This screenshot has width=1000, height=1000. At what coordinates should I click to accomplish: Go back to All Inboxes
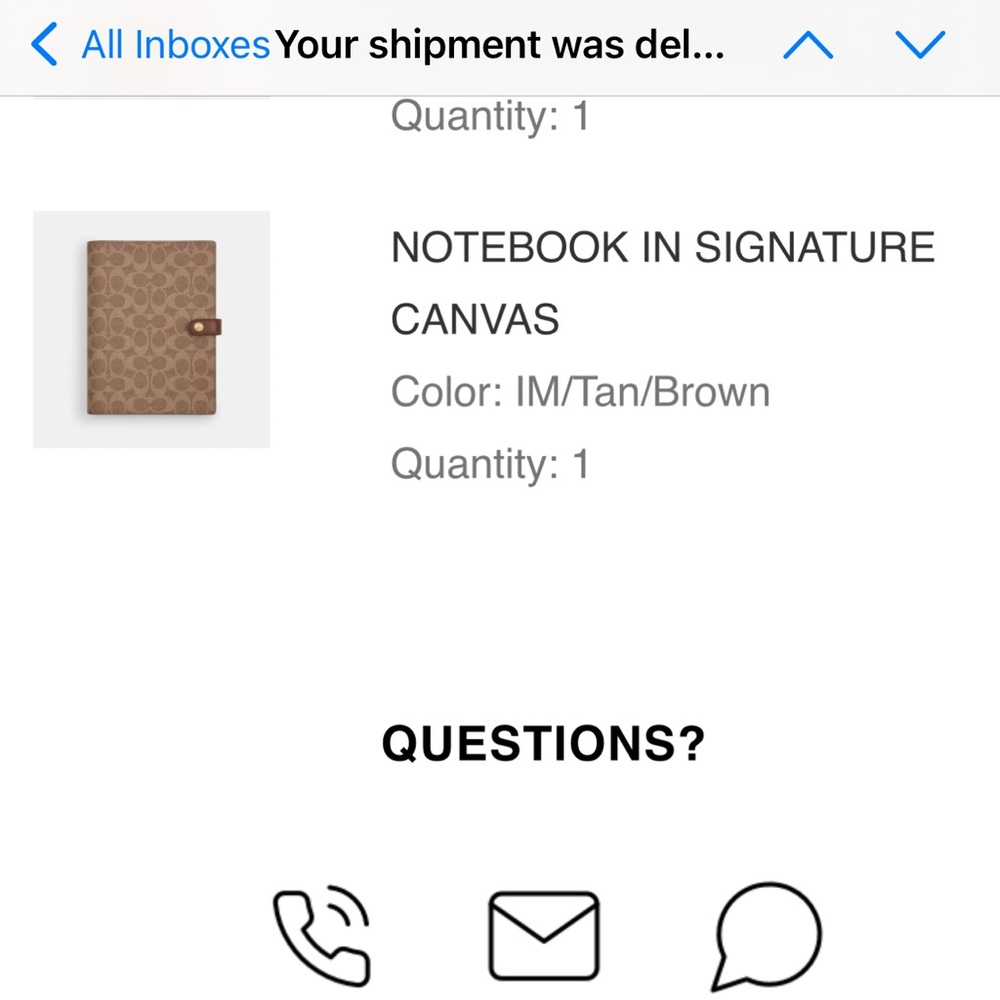click(150, 45)
